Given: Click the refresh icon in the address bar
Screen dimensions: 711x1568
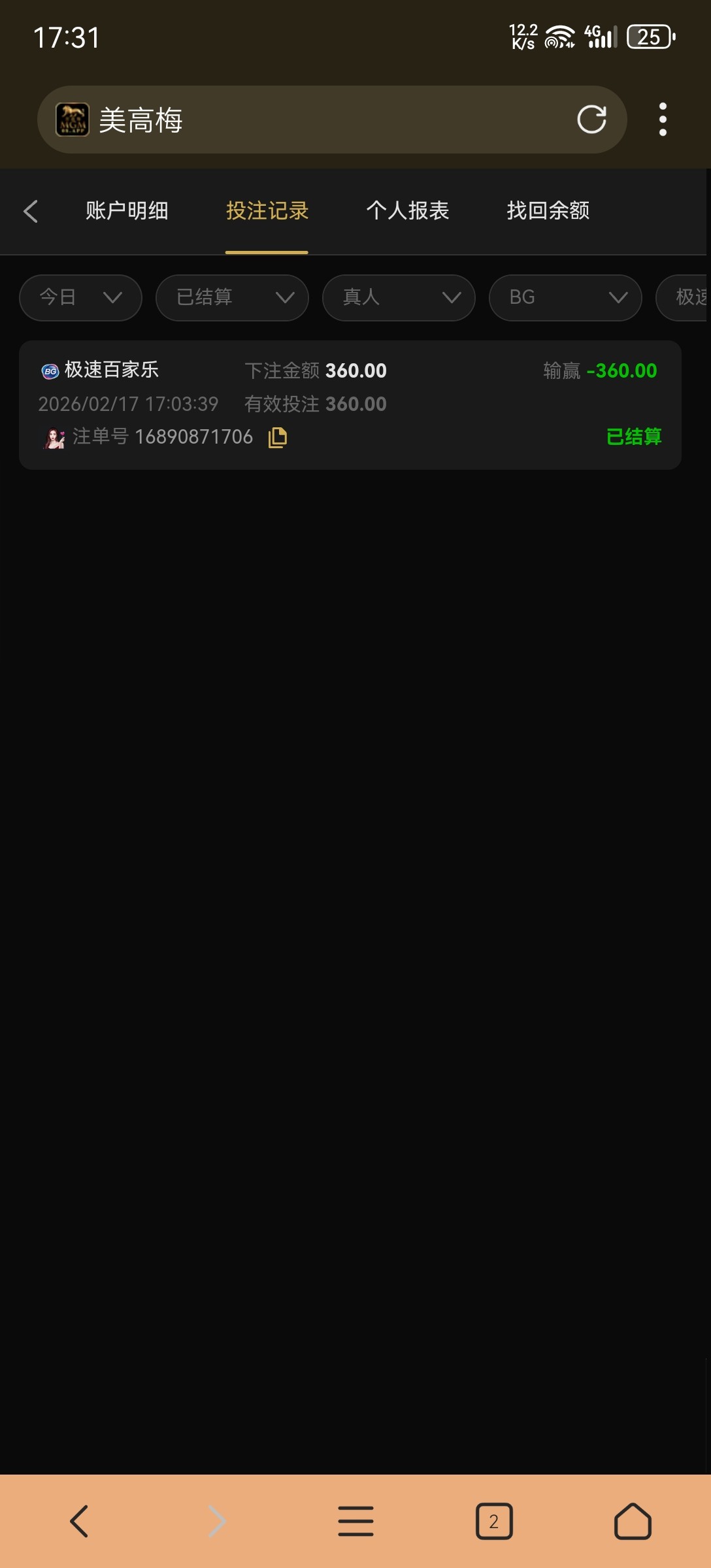Looking at the screenshot, I should pos(591,120).
